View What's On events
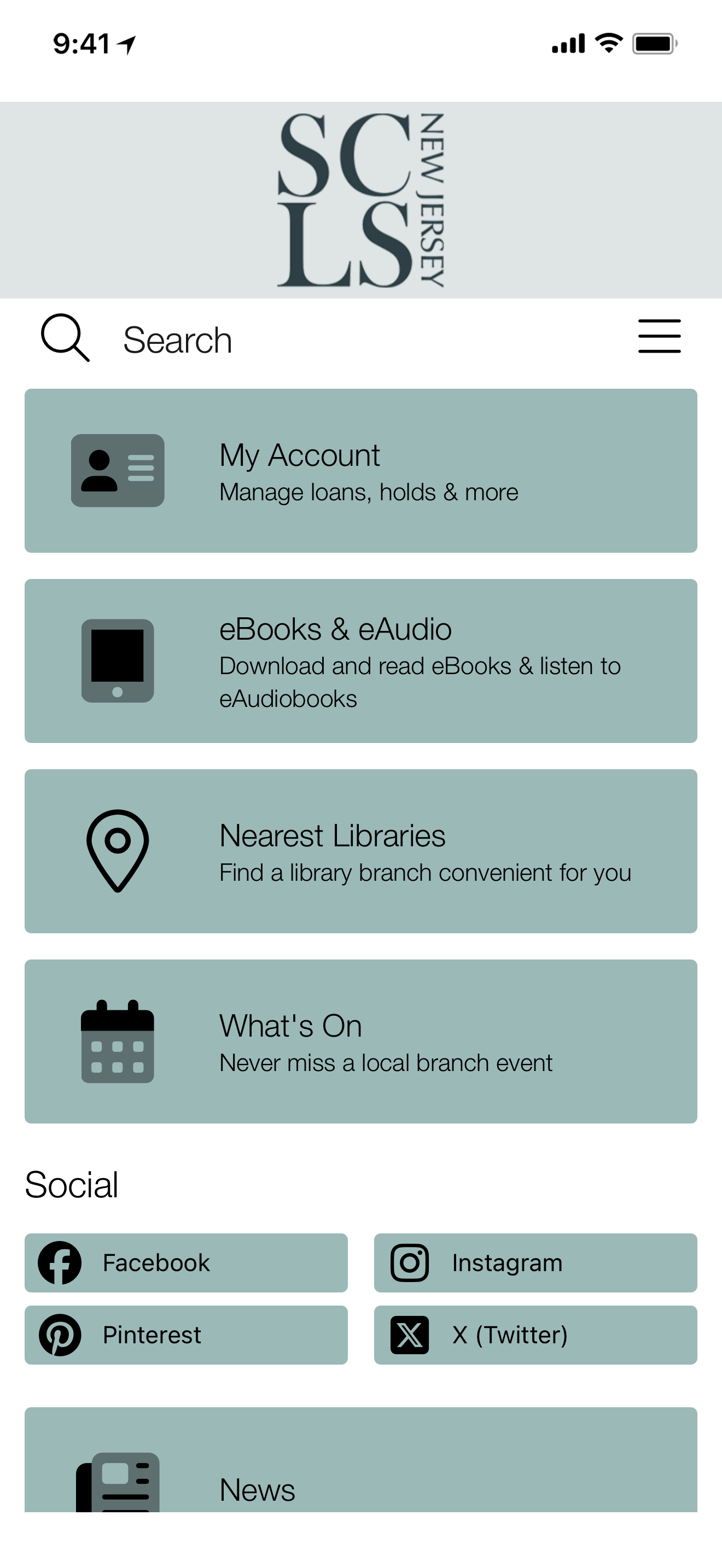Viewport: 722px width, 1568px height. coord(360,1042)
